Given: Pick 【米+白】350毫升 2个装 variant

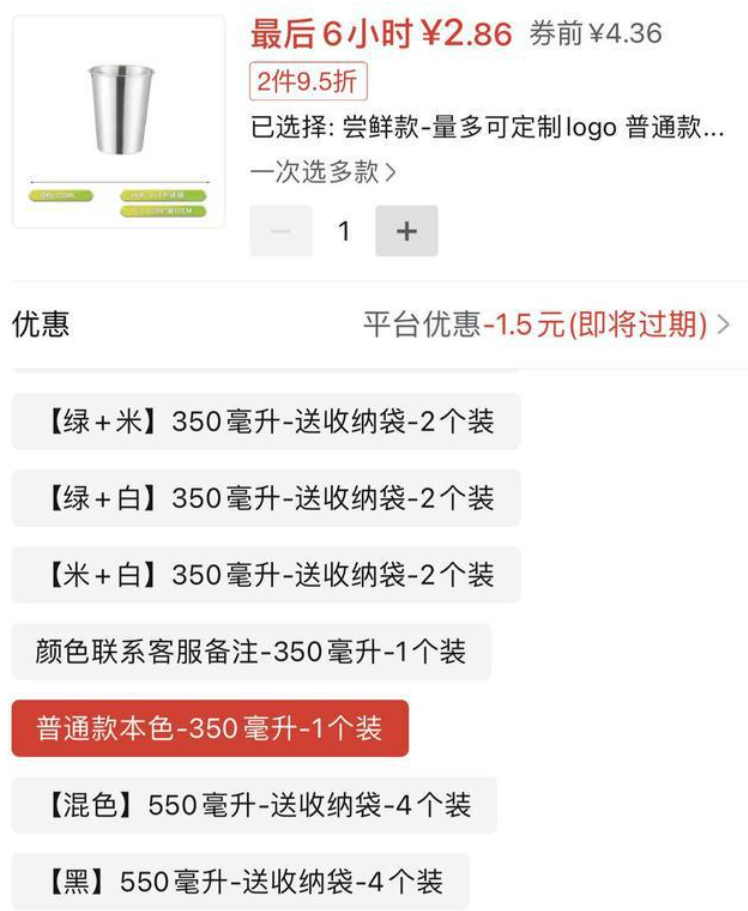Looking at the screenshot, I should click(x=266, y=575).
